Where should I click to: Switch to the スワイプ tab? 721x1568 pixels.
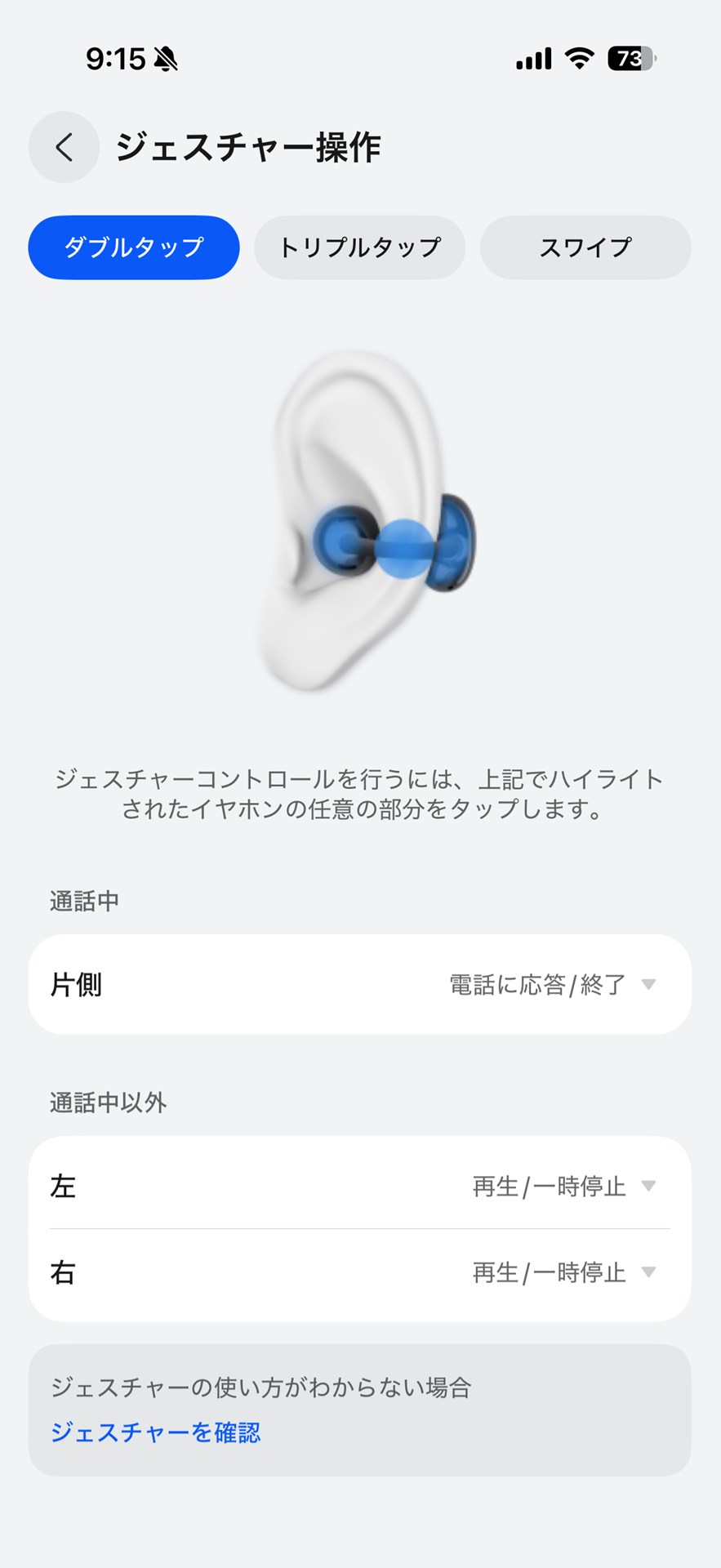[585, 247]
